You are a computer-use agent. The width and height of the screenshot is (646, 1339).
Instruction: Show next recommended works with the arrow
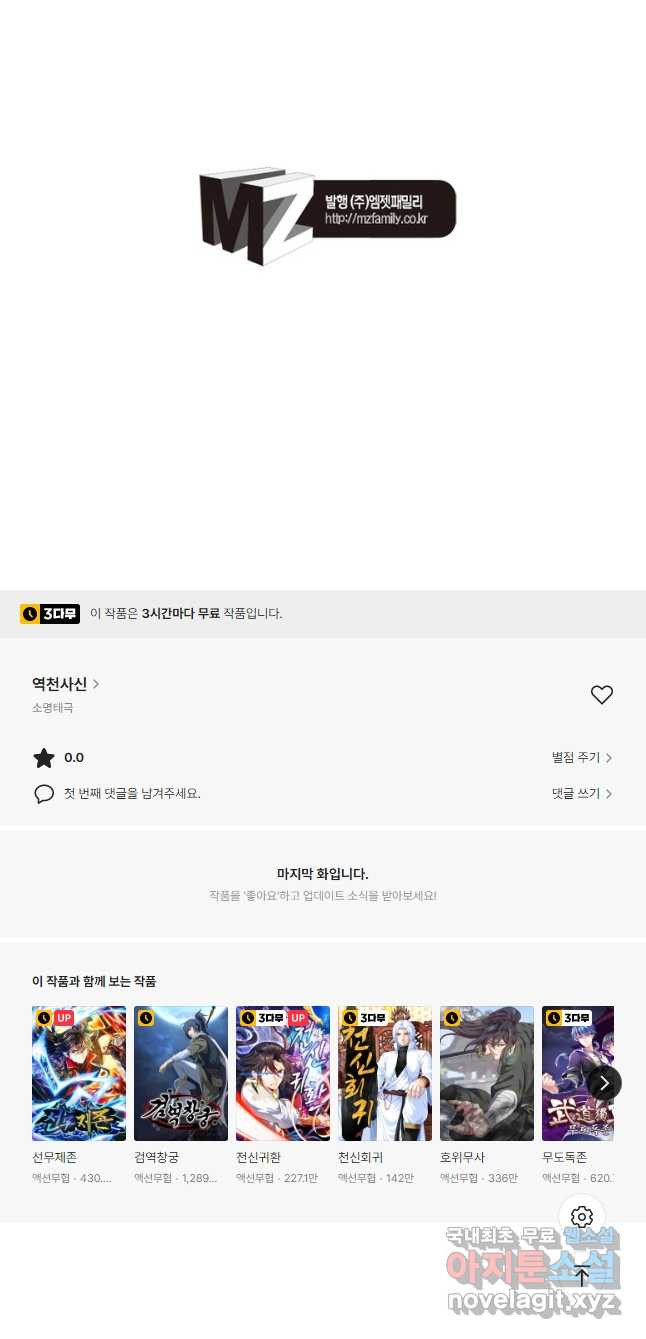coord(604,1083)
